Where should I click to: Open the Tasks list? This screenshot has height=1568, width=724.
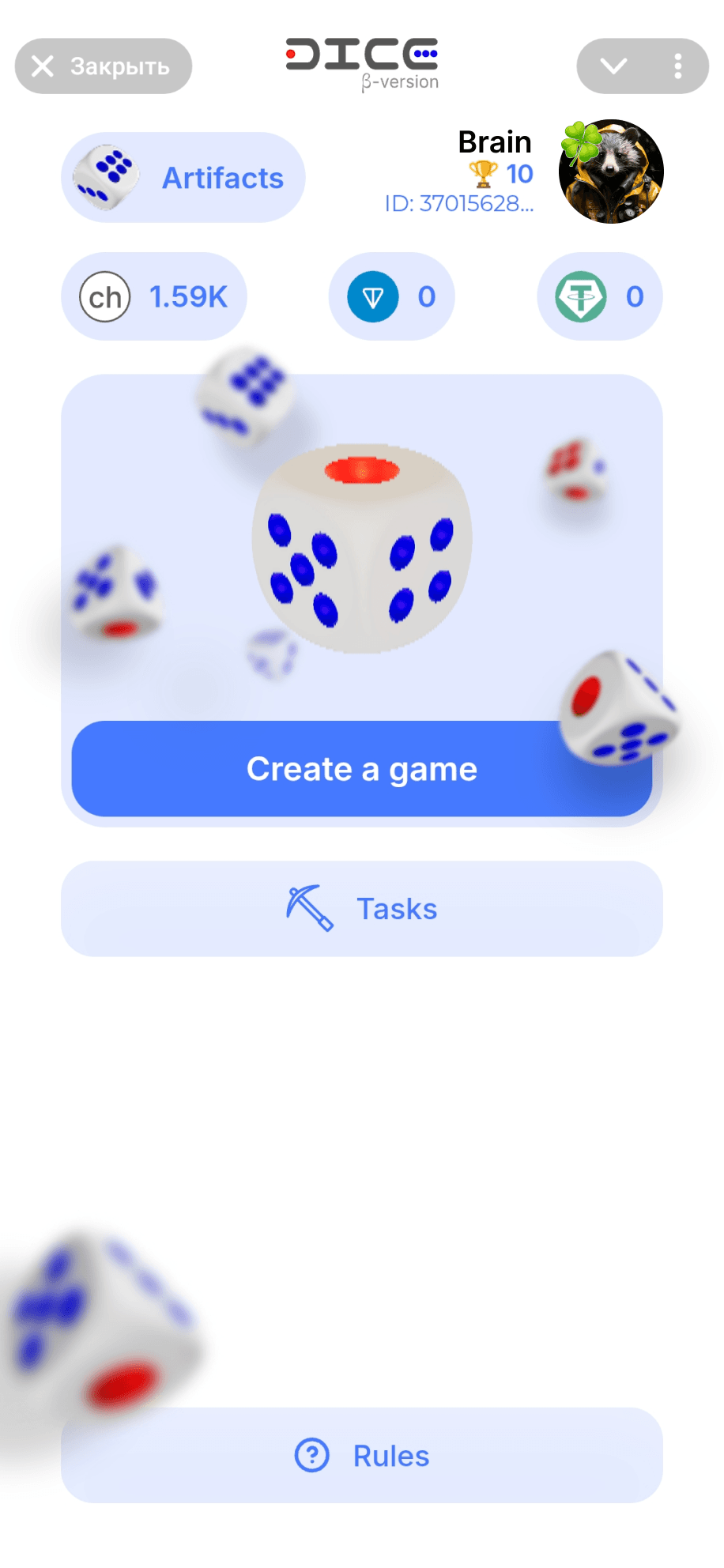point(361,909)
